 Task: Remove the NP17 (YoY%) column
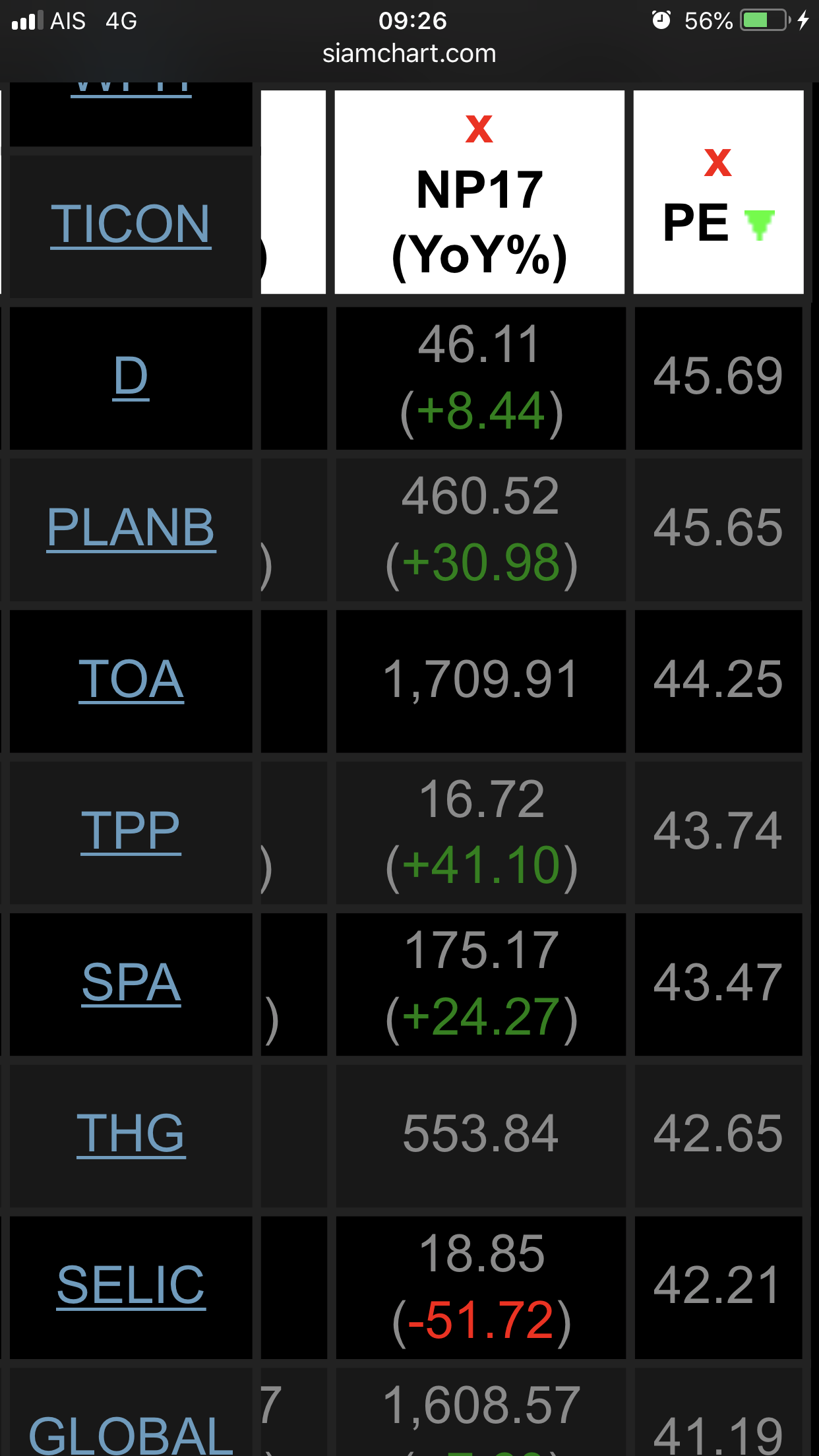pyautogui.click(x=479, y=129)
